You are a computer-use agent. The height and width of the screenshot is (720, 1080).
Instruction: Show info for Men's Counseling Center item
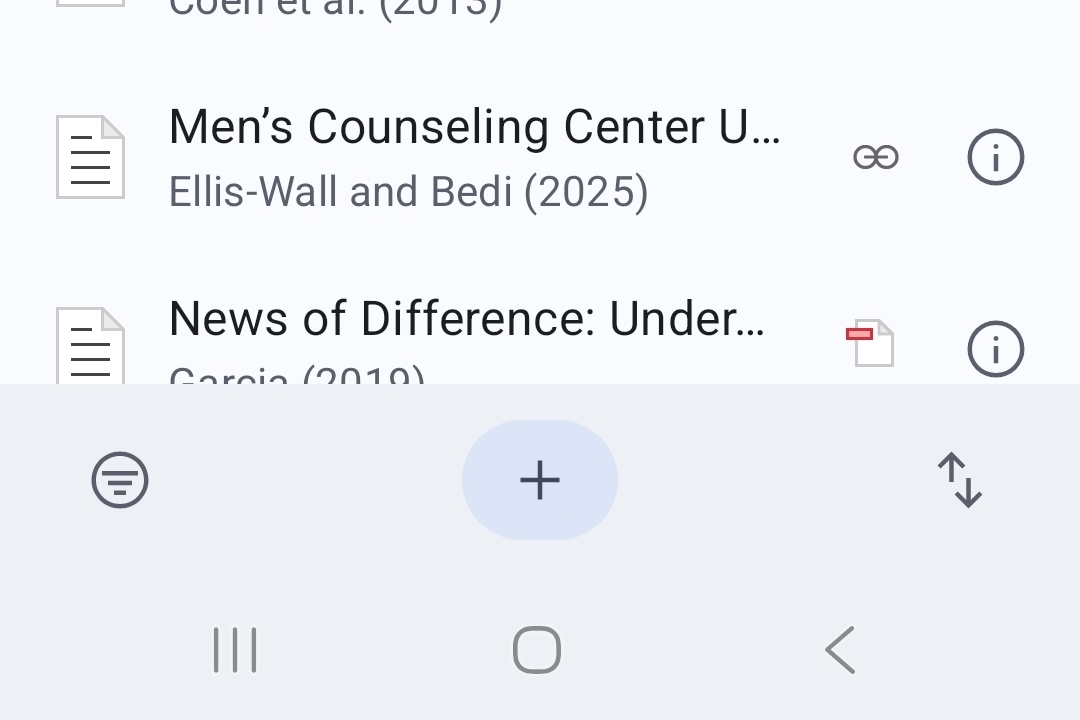(995, 157)
